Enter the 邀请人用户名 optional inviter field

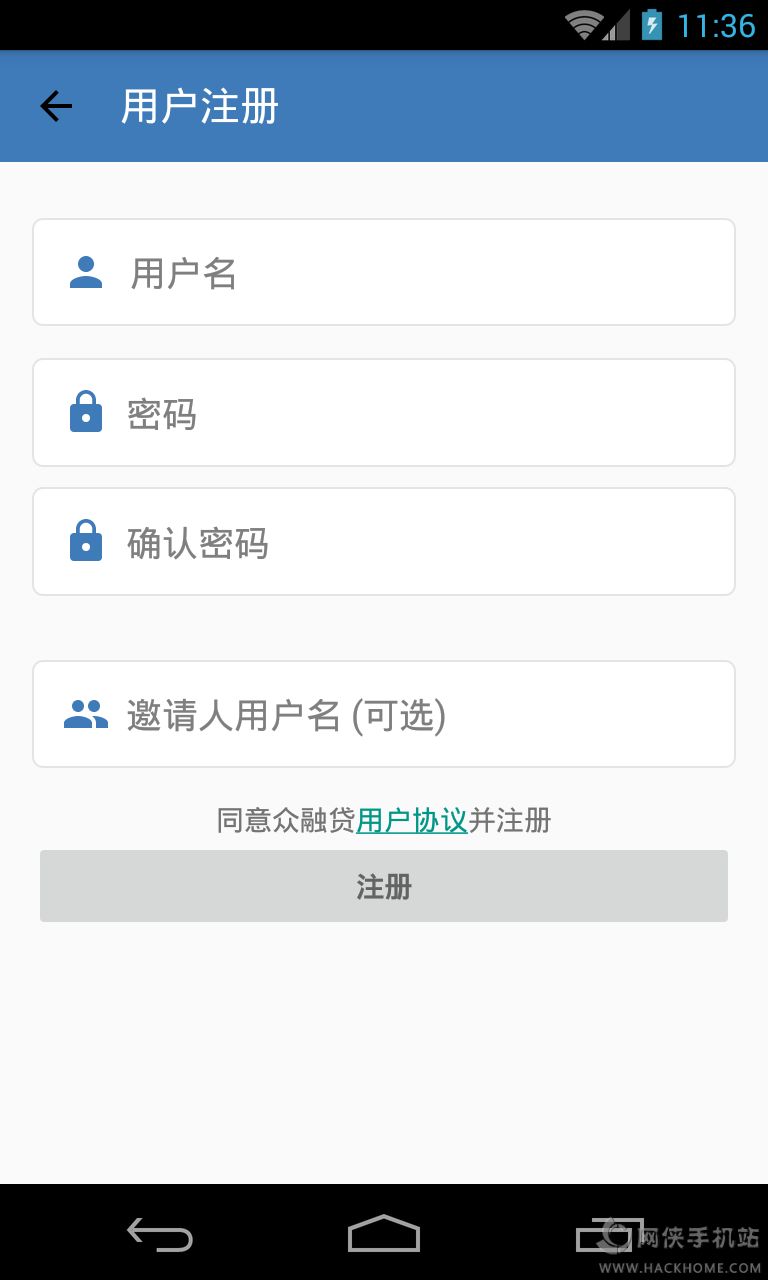click(384, 714)
